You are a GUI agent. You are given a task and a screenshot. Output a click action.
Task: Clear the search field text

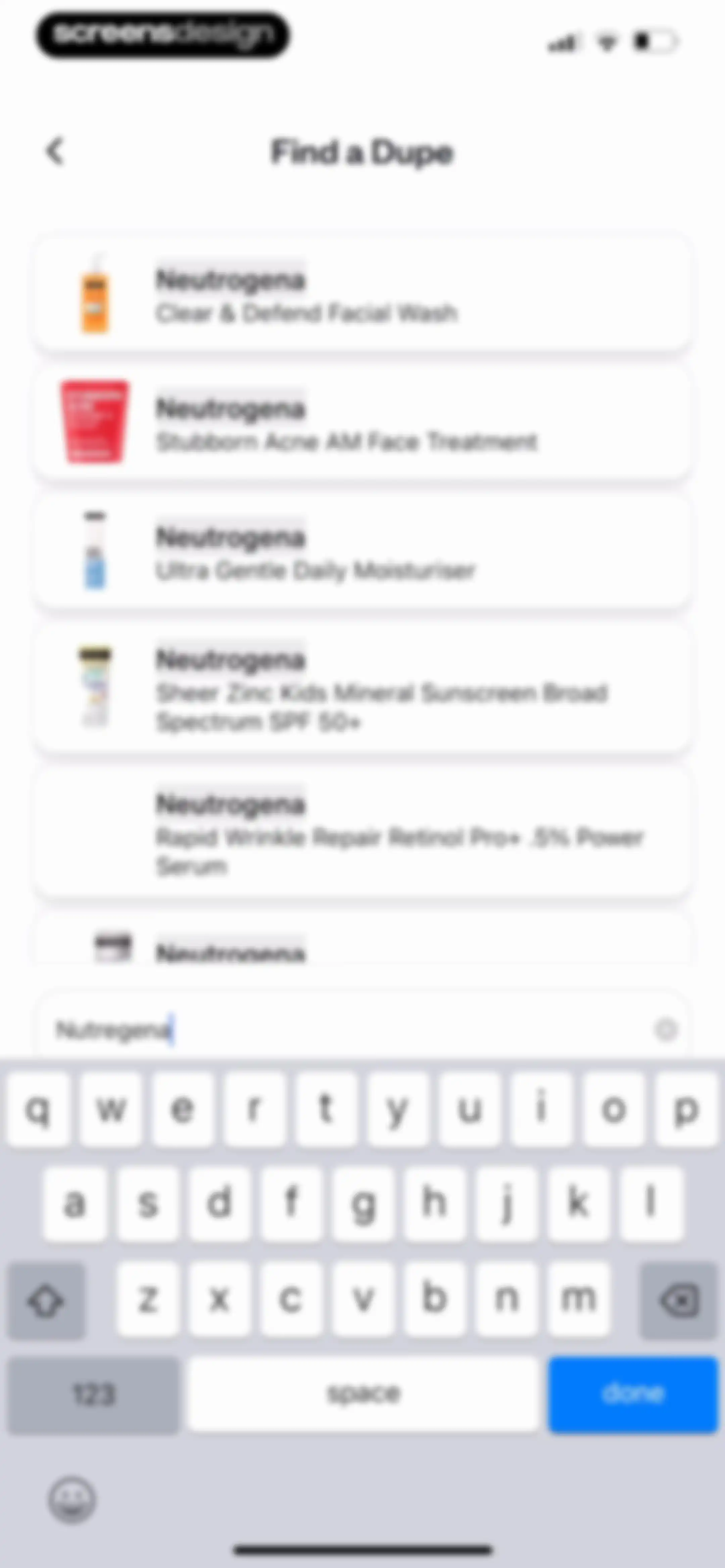[666, 1029]
